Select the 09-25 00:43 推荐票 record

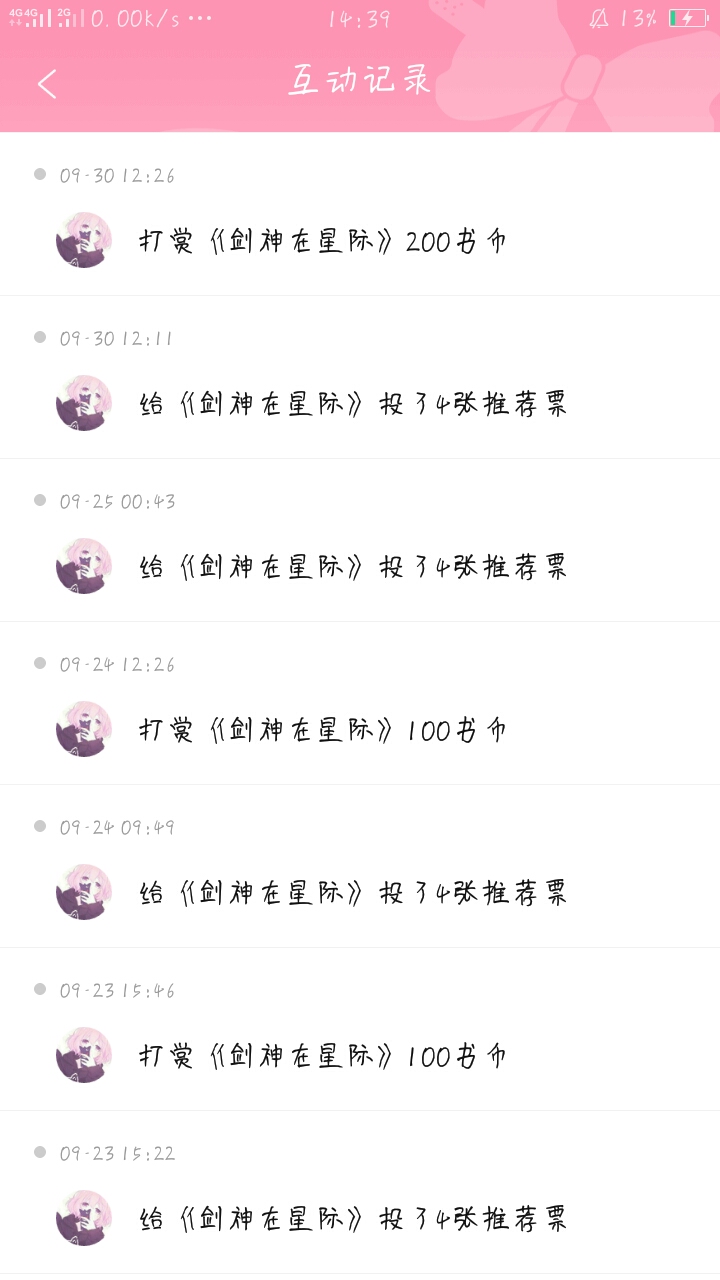(x=352, y=567)
